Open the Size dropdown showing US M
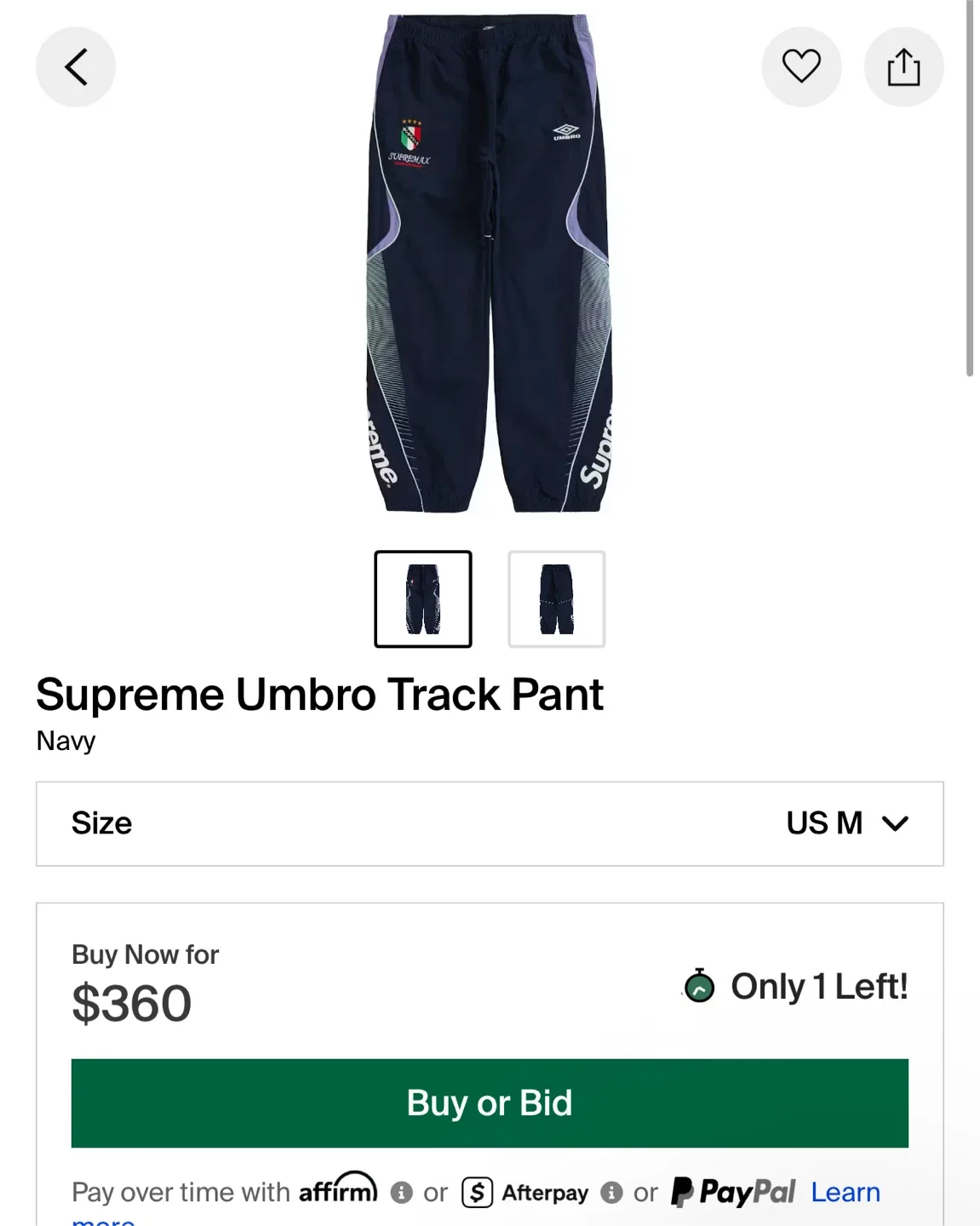Image resolution: width=980 pixels, height=1226 pixels. pyautogui.click(x=490, y=823)
